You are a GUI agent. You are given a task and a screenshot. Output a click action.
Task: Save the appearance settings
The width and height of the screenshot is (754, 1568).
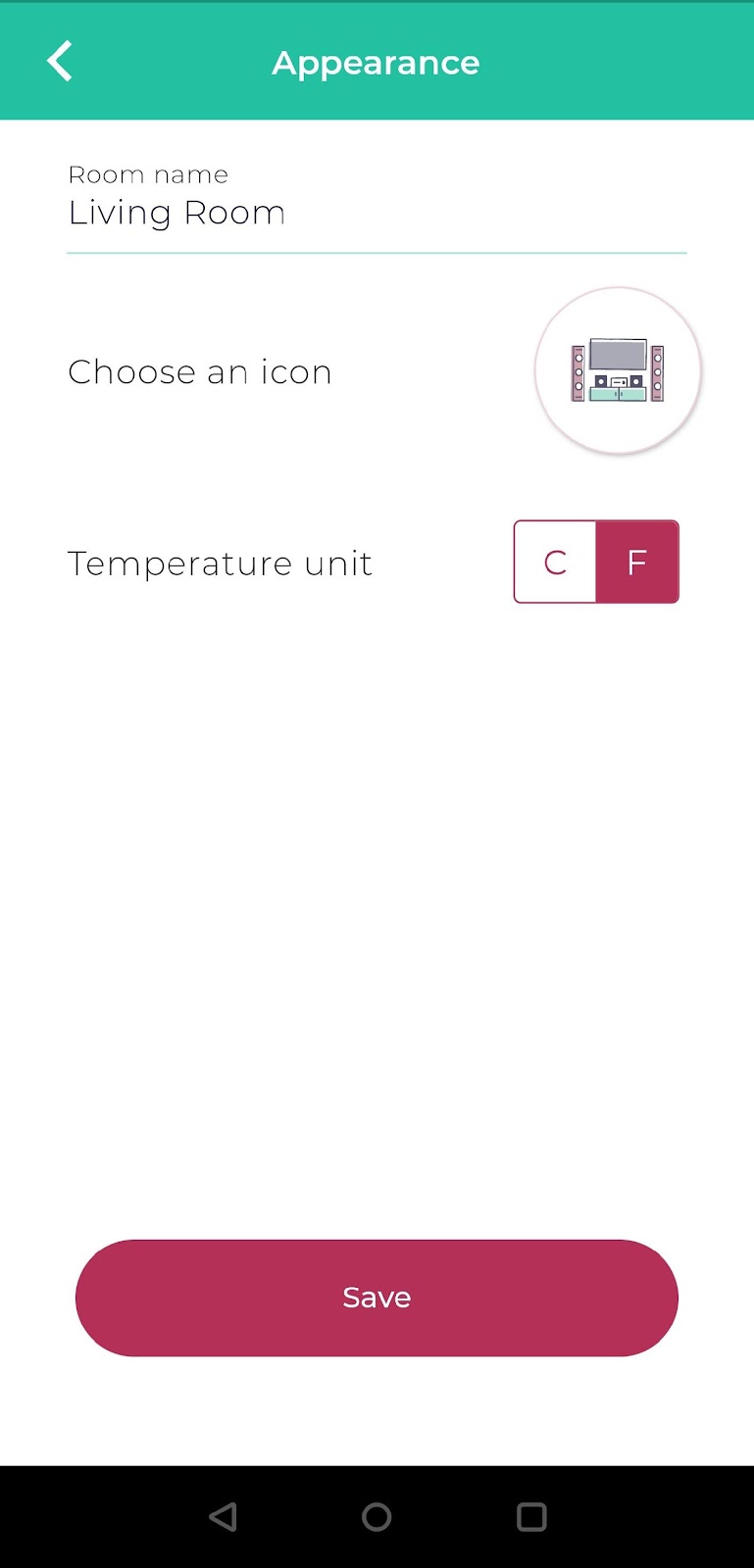pyautogui.click(x=377, y=1298)
